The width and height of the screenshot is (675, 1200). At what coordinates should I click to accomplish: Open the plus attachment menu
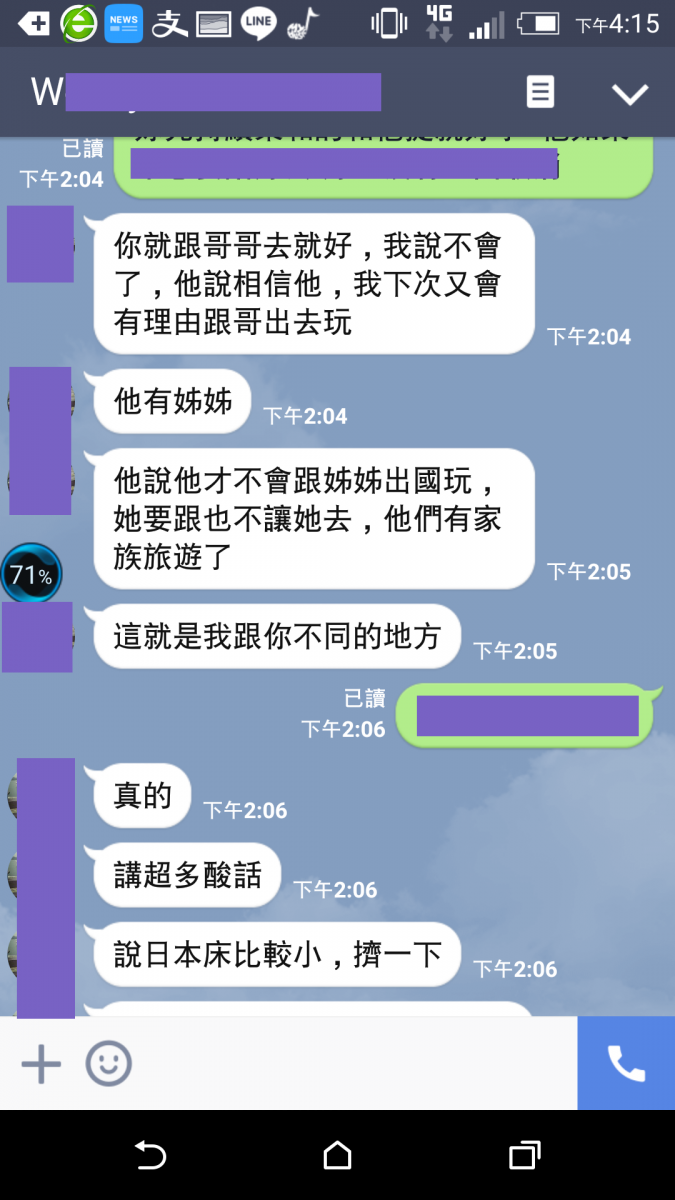point(41,1063)
